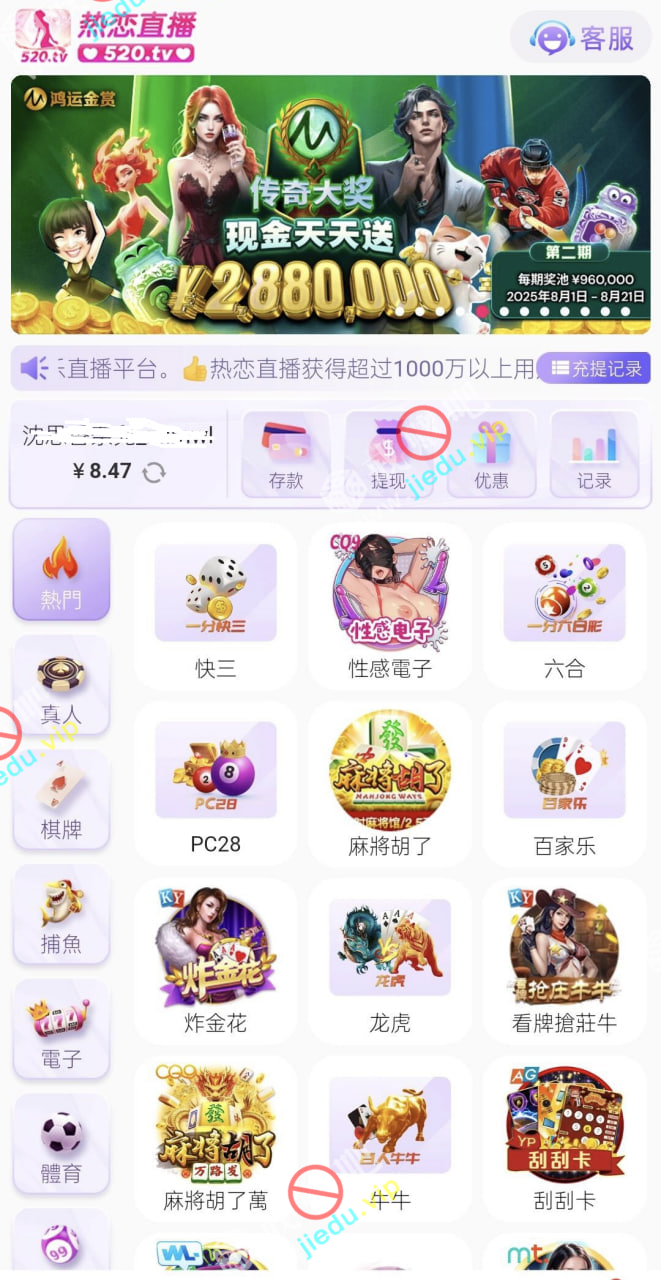The height and width of the screenshot is (1280, 661).
Task: Switch to the 捕魚 category
Action: (61, 915)
